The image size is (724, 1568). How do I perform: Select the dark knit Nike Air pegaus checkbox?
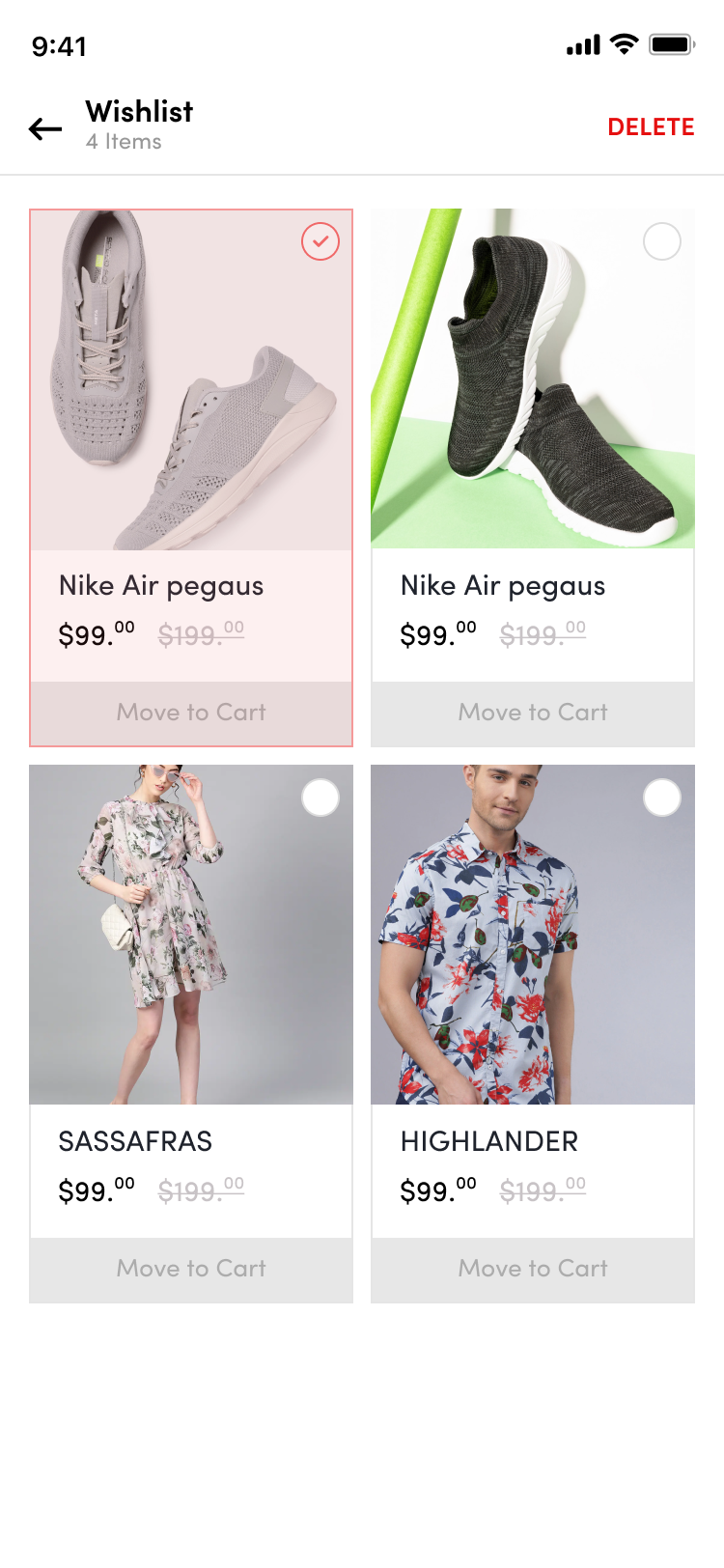pyautogui.click(x=662, y=241)
